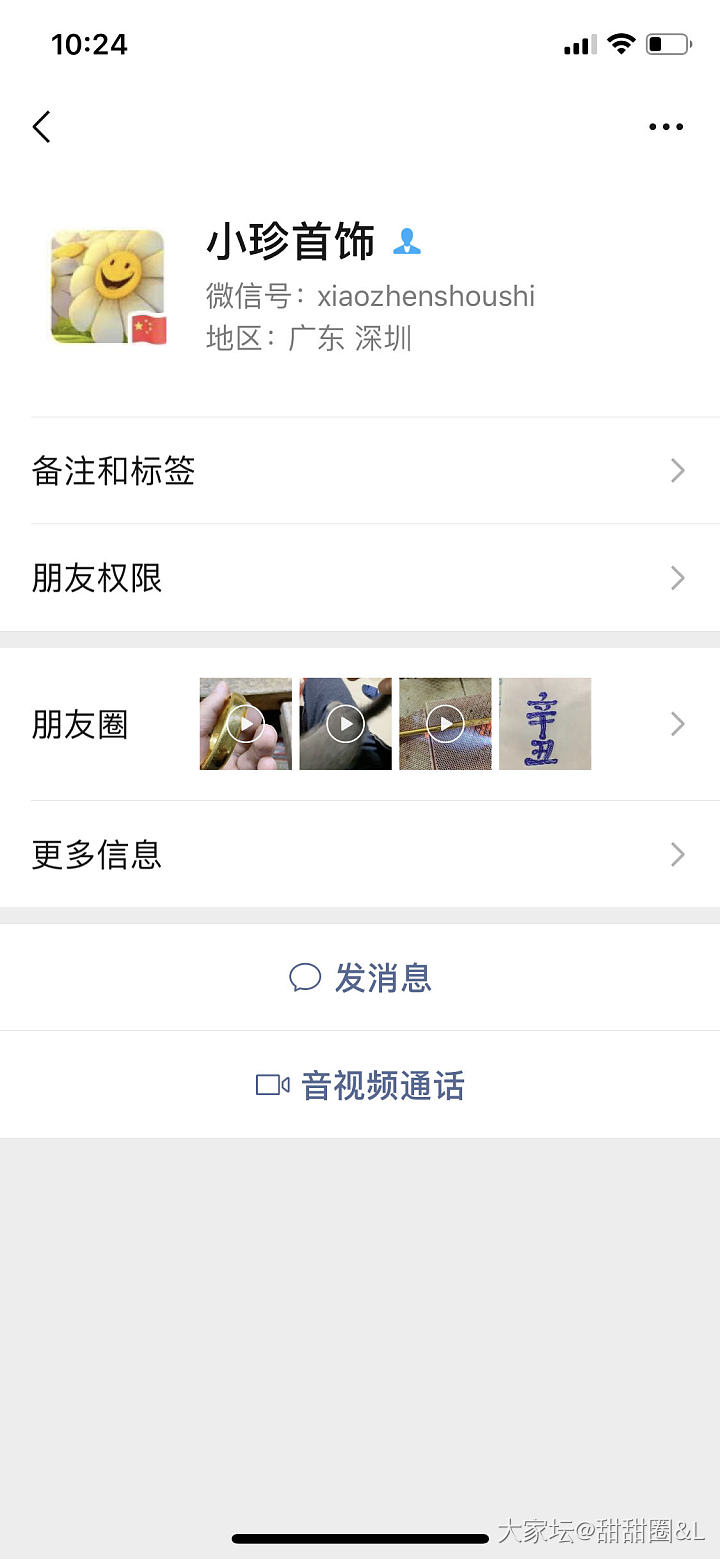Open 朋友圈 moments of 小珍首饰

pos(360,724)
